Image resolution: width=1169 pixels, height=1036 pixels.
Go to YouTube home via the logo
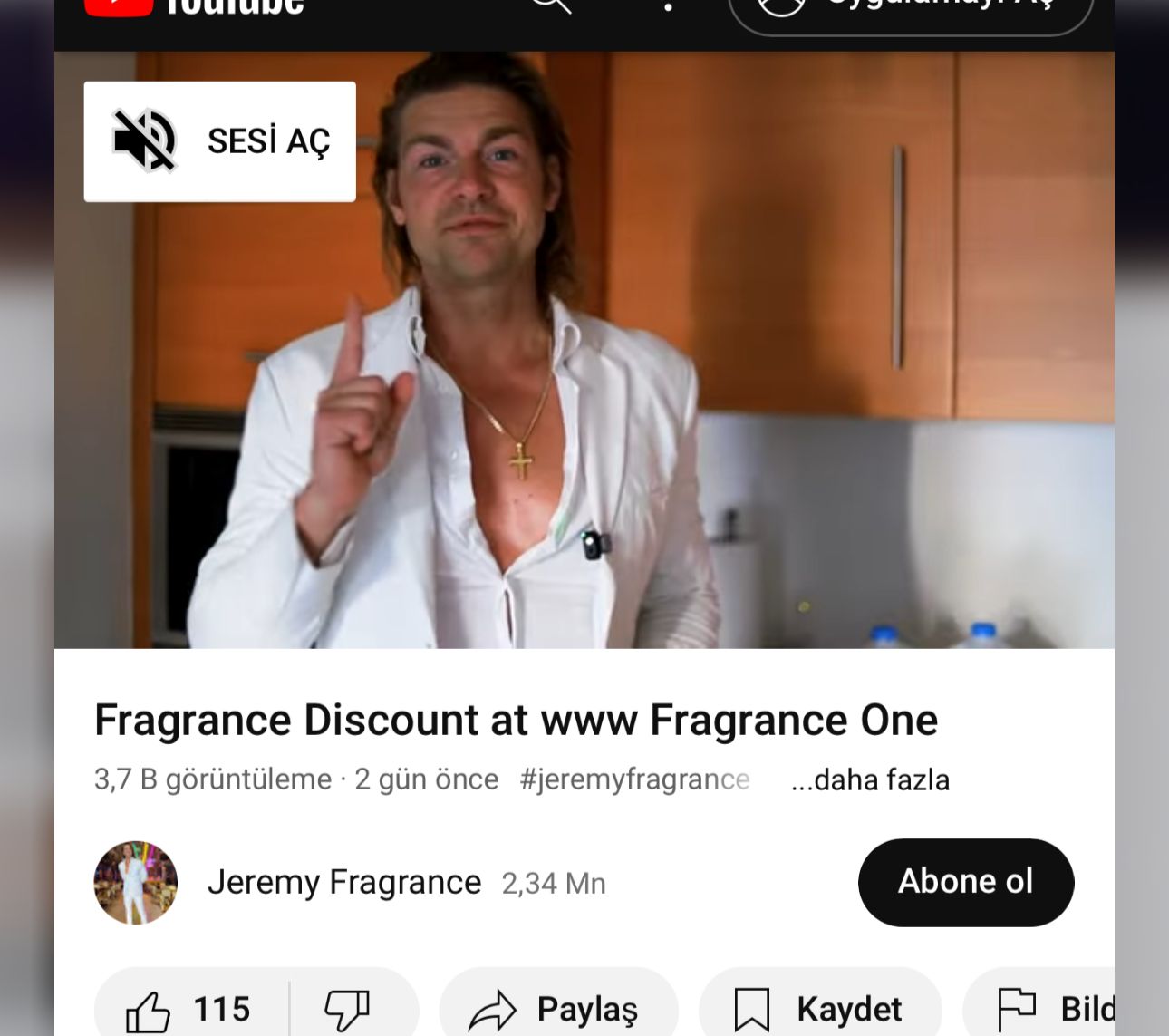(195, 5)
